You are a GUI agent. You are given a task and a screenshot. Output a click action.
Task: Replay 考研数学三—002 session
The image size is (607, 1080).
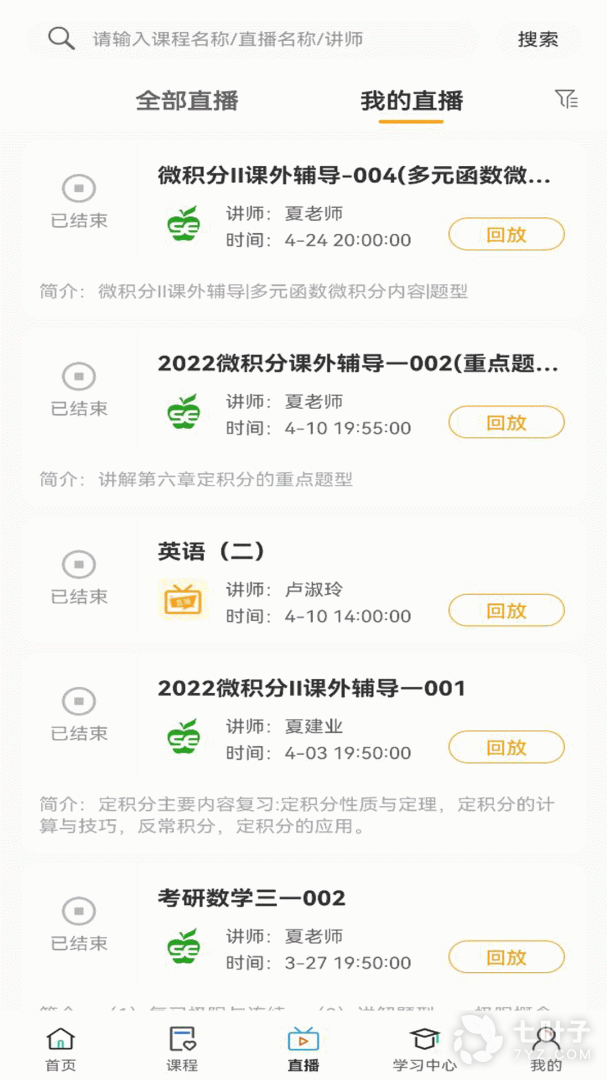(x=506, y=957)
